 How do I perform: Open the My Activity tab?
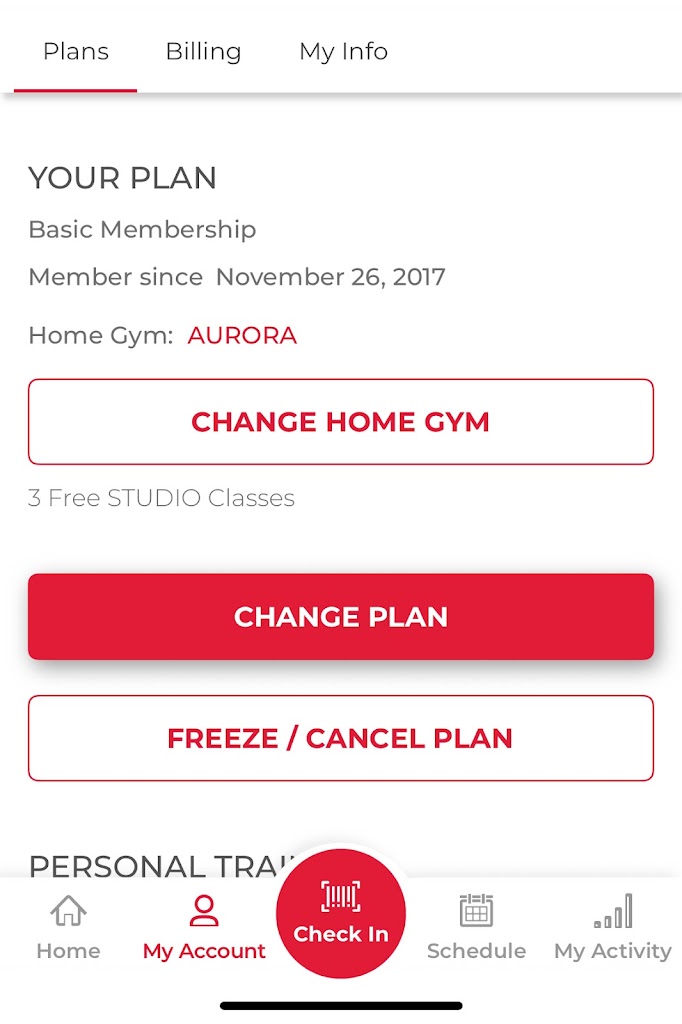click(x=612, y=928)
